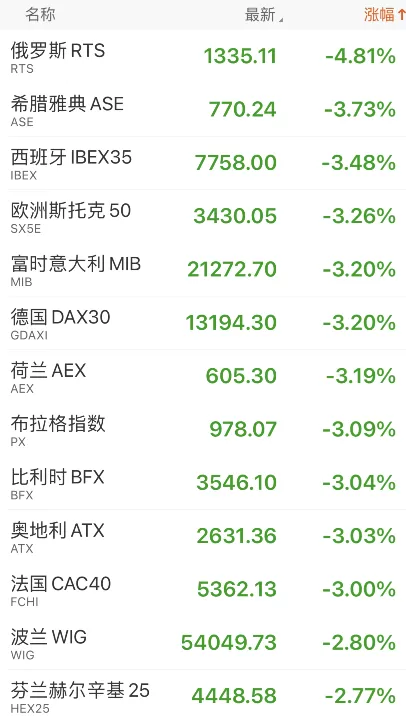Open the 希腊雅典 ASE index row
Image resolution: width=406 pixels, height=721 pixels.
coord(203,110)
